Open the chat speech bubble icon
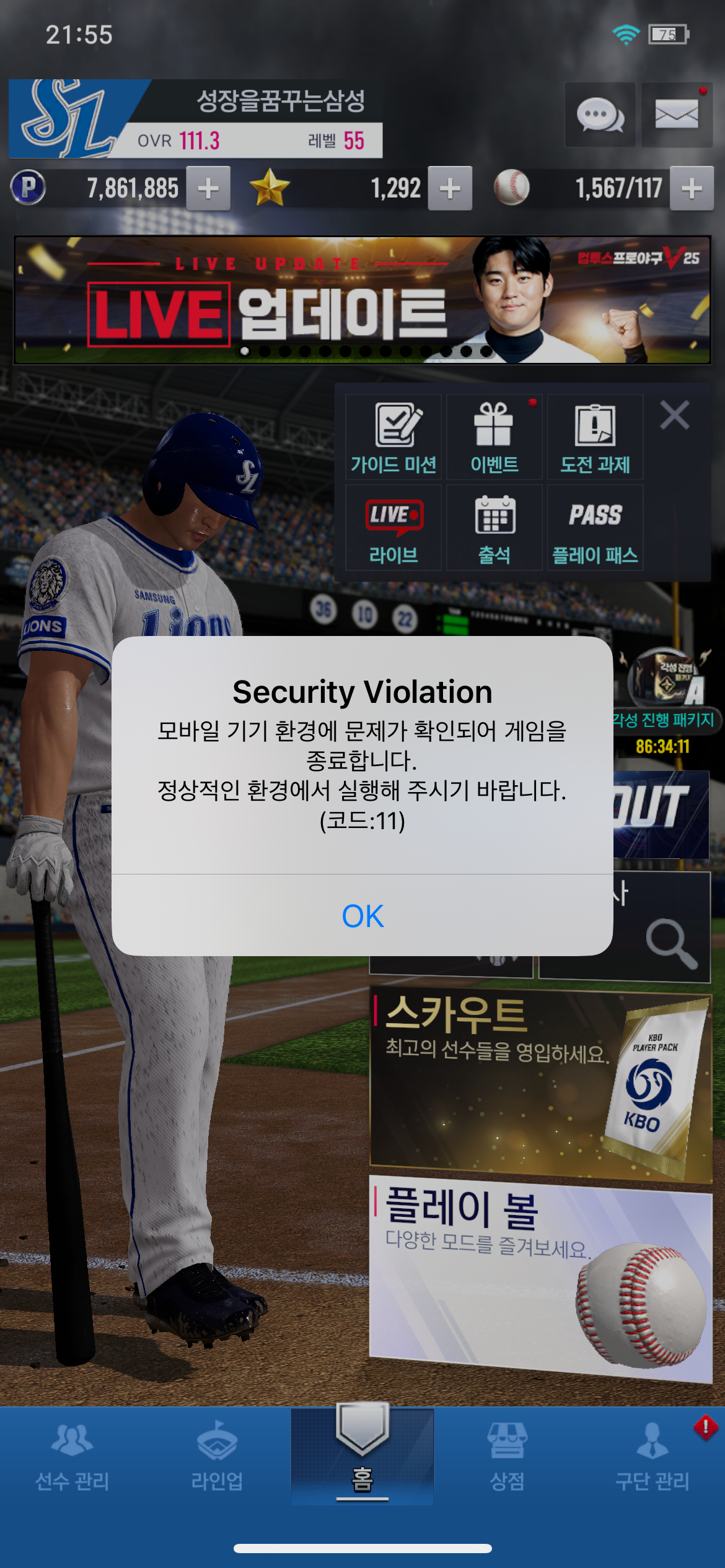This screenshot has height=1568, width=725. point(600,115)
